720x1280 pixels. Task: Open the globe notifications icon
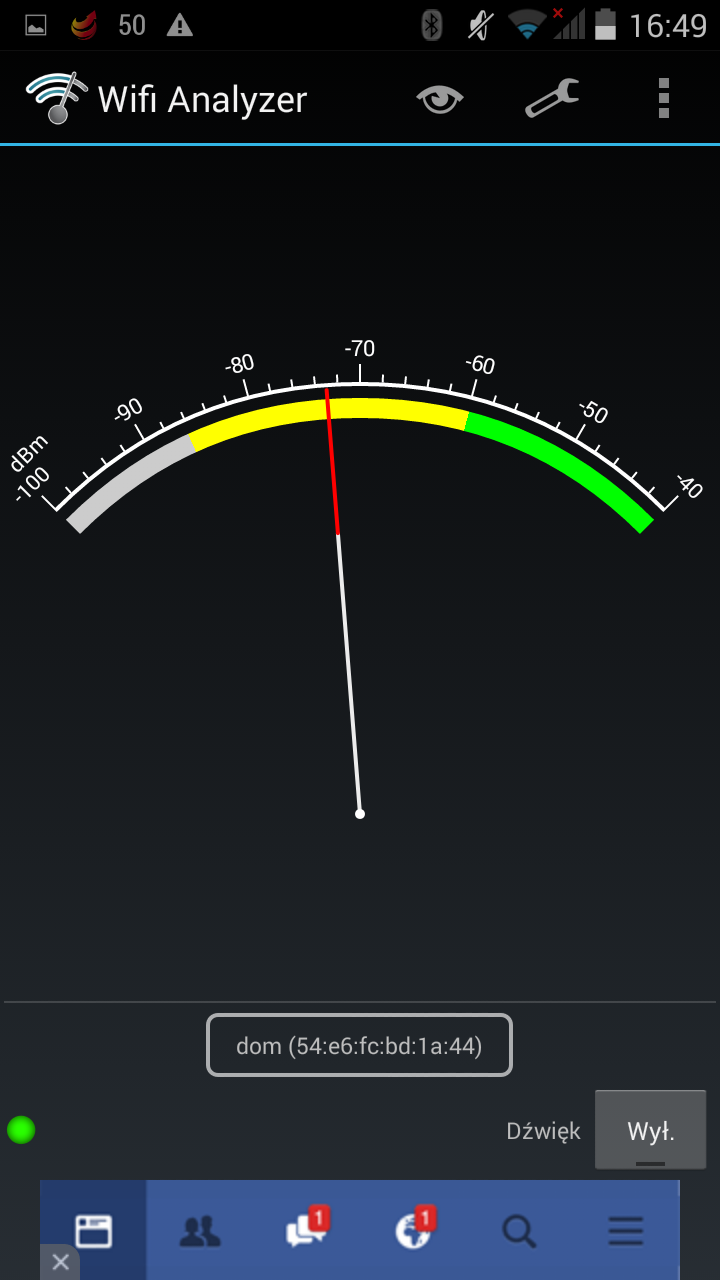pyautogui.click(x=413, y=1229)
